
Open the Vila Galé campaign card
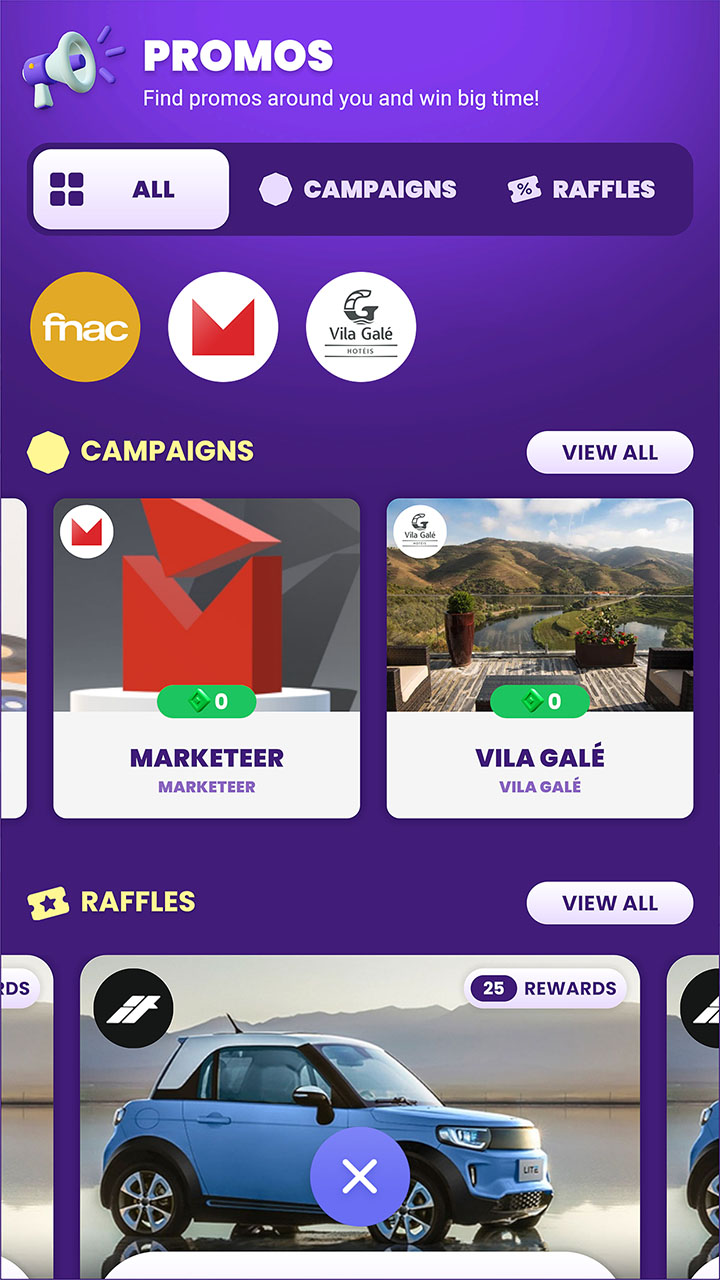pos(540,658)
